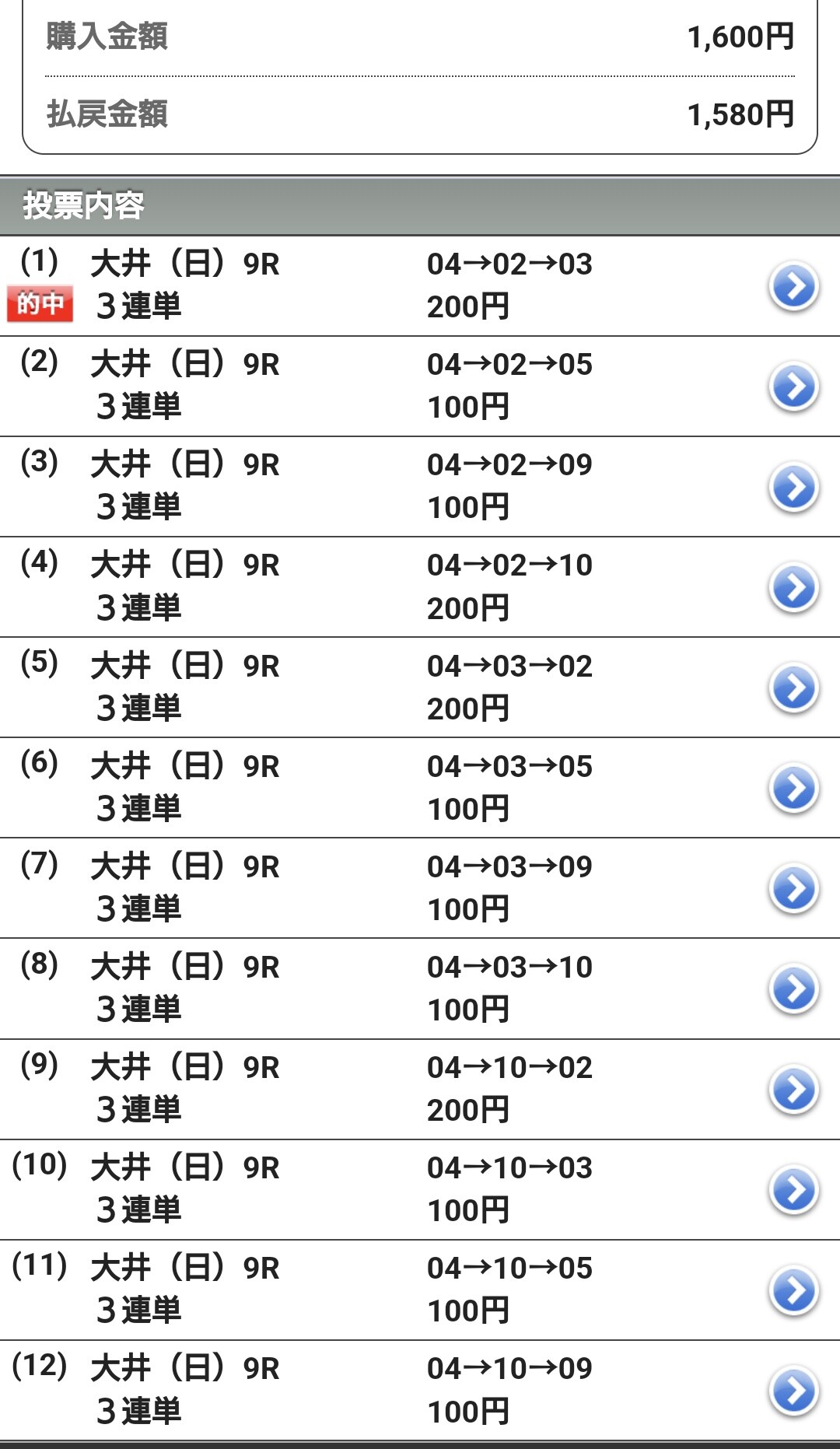View details of bet 04→02→09
Viewport: 840px width, 1449px height.
coord(420,486)
